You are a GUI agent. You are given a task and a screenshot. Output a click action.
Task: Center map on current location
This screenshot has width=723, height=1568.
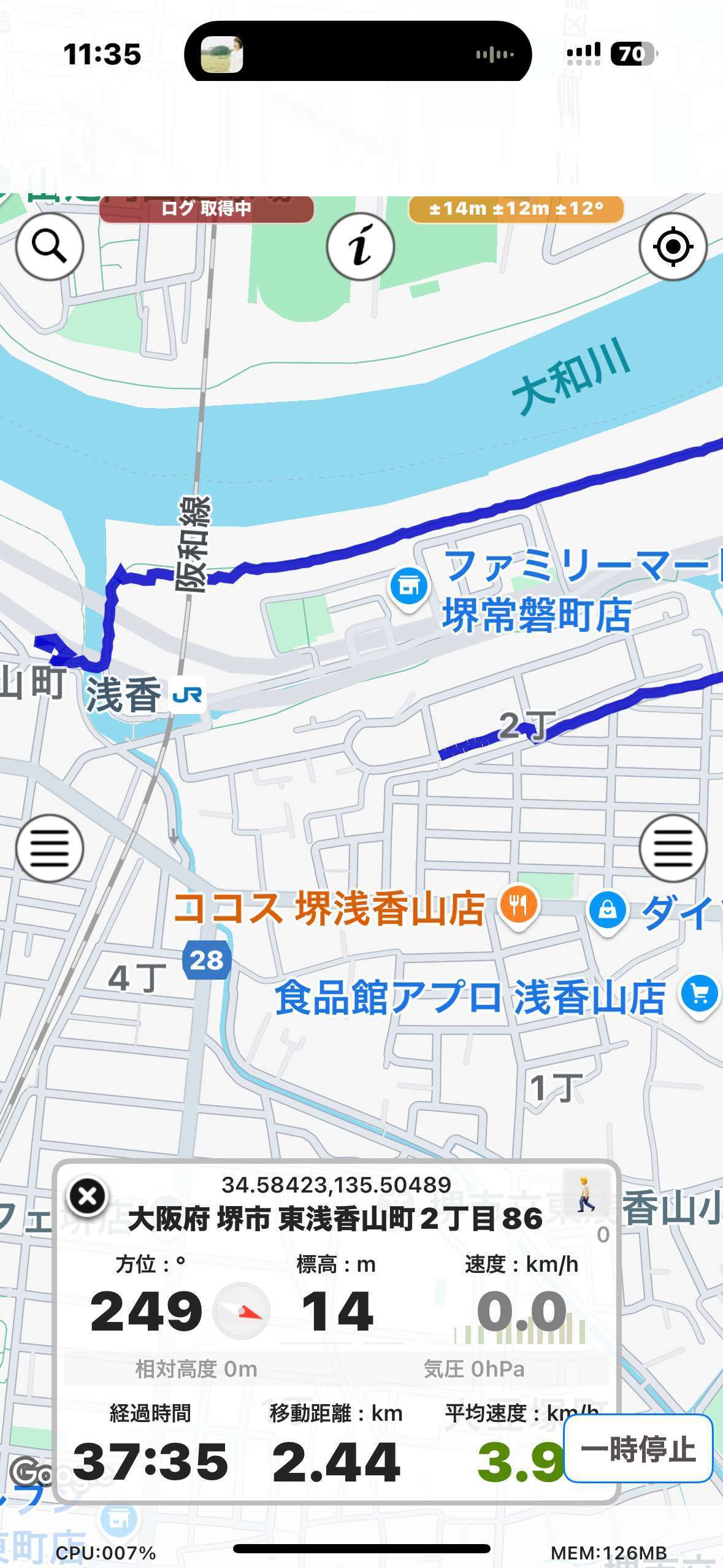673,247
